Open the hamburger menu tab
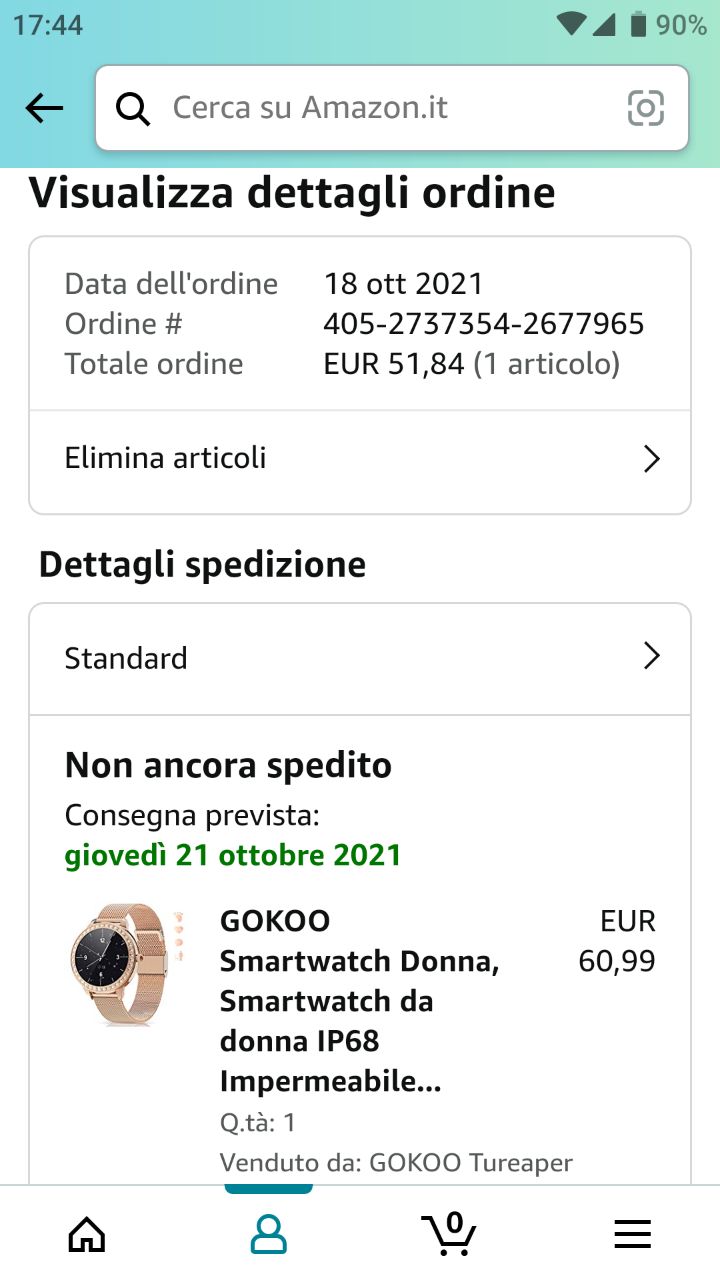Viewport: 720px width, 1280px height. pyautogui.click(x=632, y=1235)
